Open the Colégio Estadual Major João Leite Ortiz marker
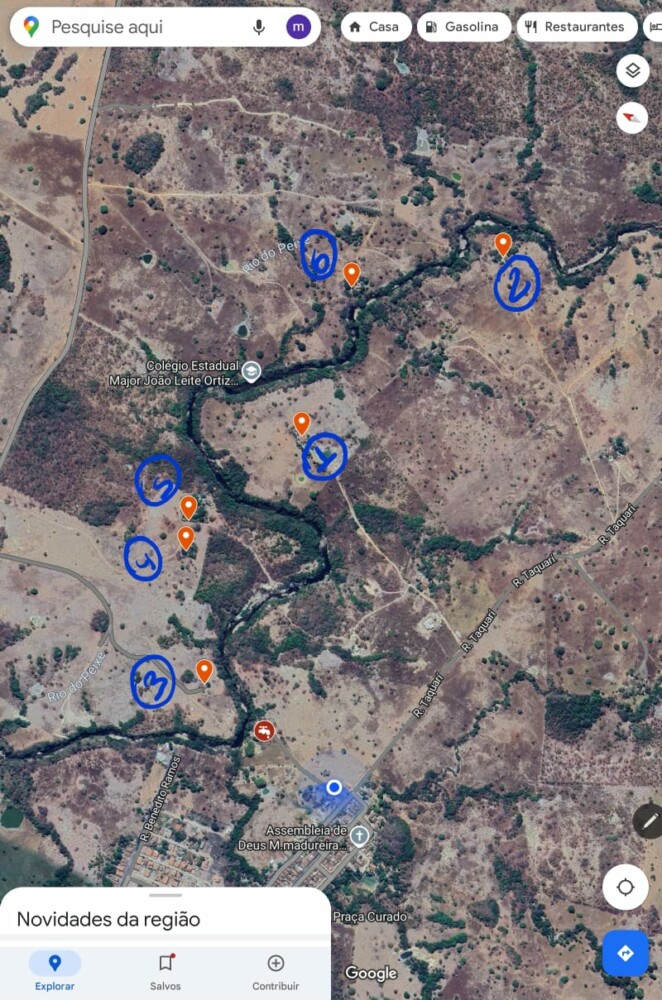Screen dimensions: 662x1000 point(251,373)
